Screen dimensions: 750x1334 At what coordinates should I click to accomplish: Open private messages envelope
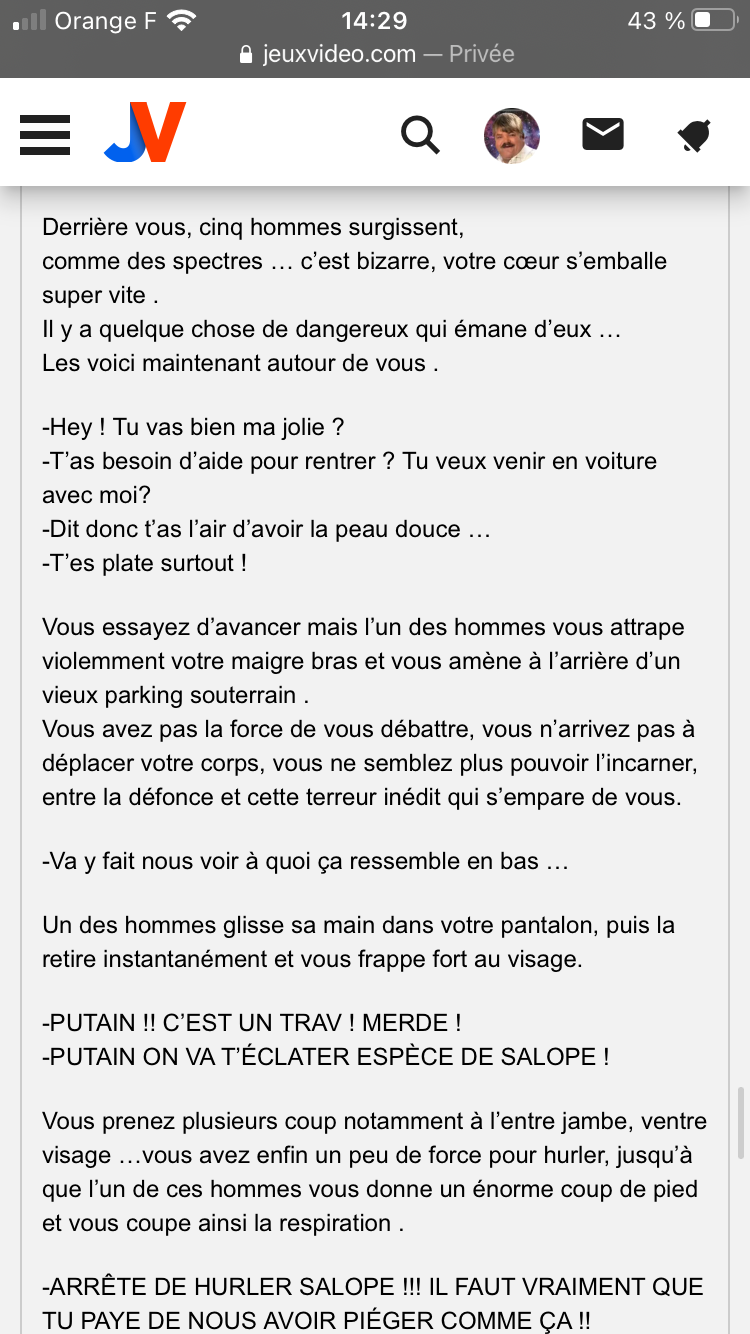[603, 134]
